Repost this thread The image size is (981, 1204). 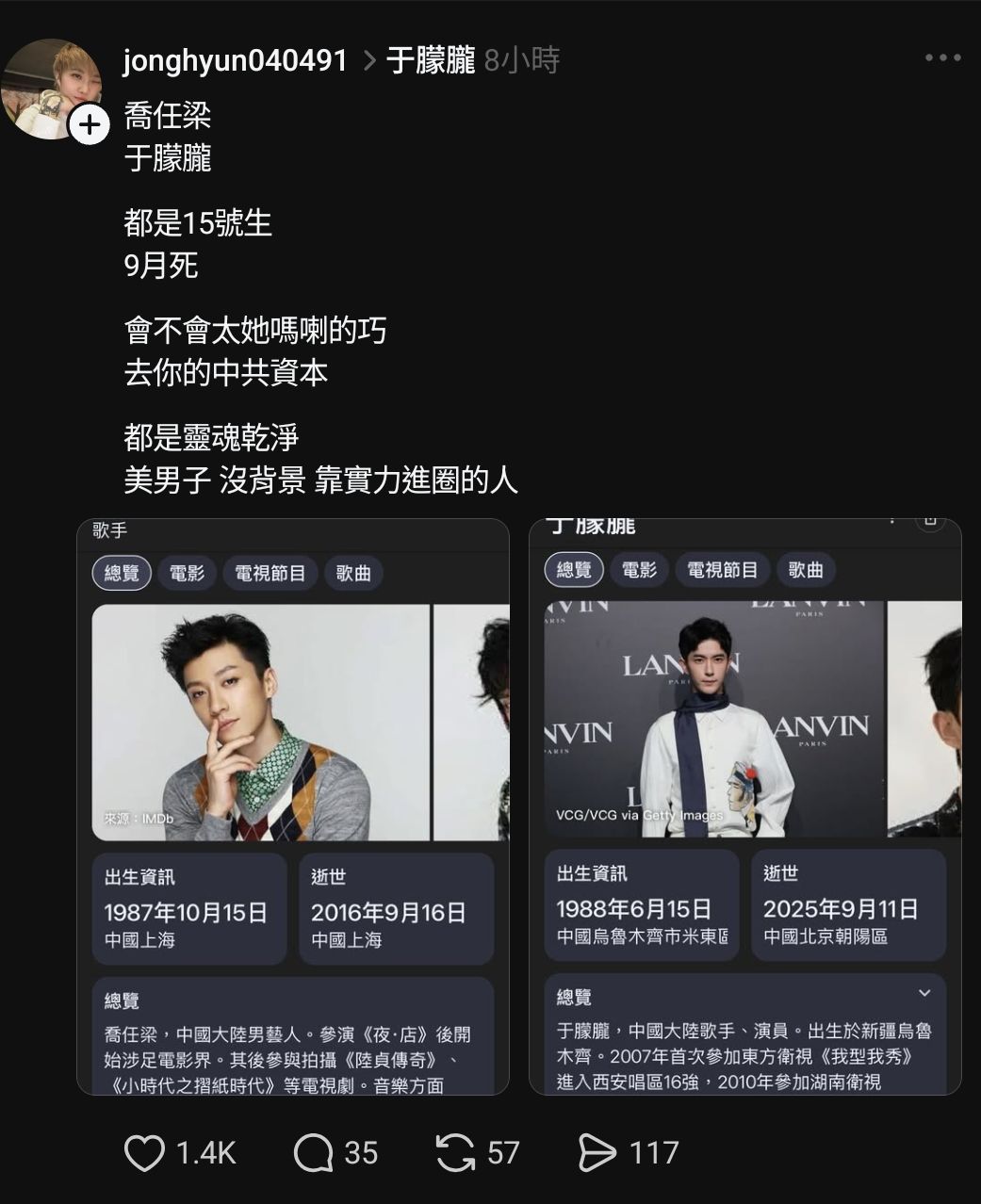(x=455, y=1153)
